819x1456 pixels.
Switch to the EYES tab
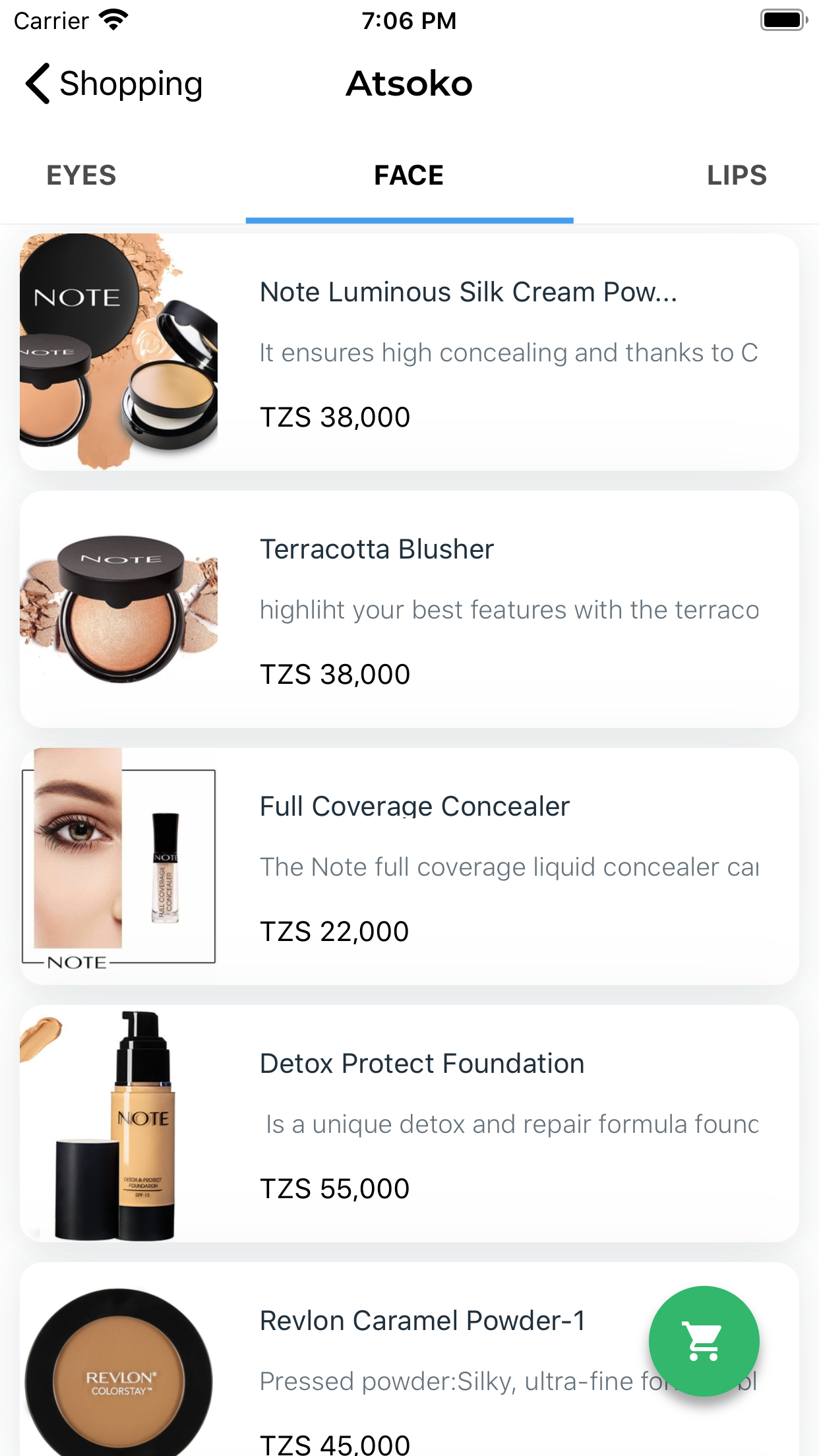[x=82, y=175]
